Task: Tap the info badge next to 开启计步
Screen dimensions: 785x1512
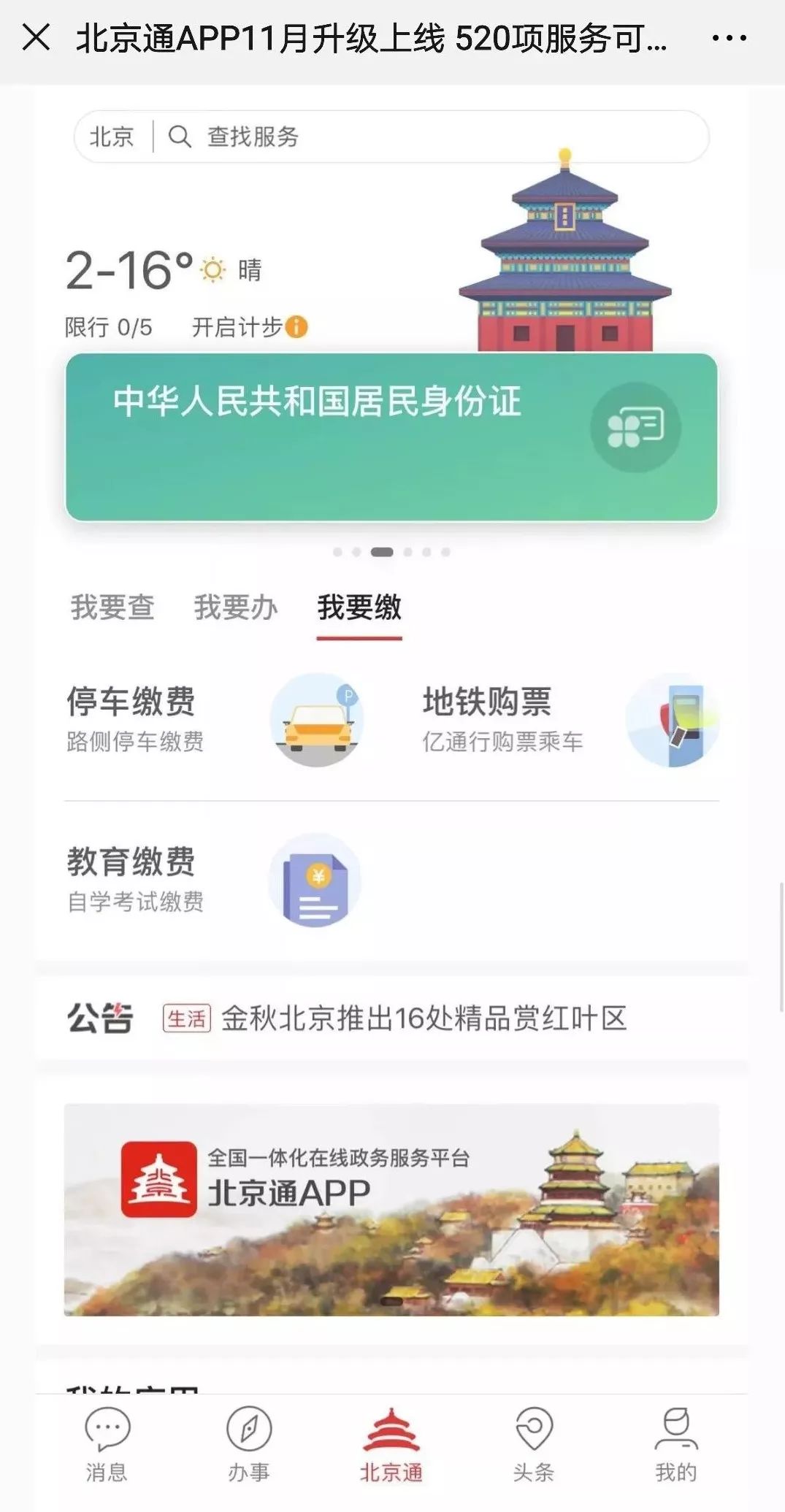Action: (x=297, y=328)
